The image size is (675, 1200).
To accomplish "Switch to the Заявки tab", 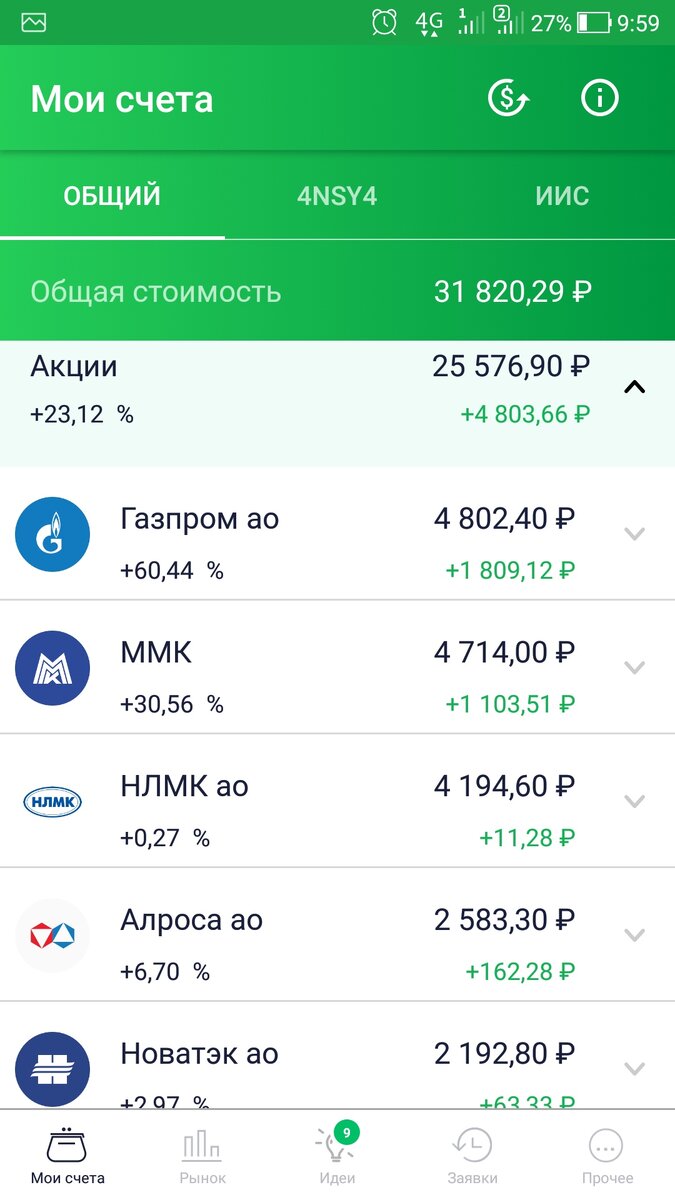I will pyautogui.click(x=472, y=1156).
